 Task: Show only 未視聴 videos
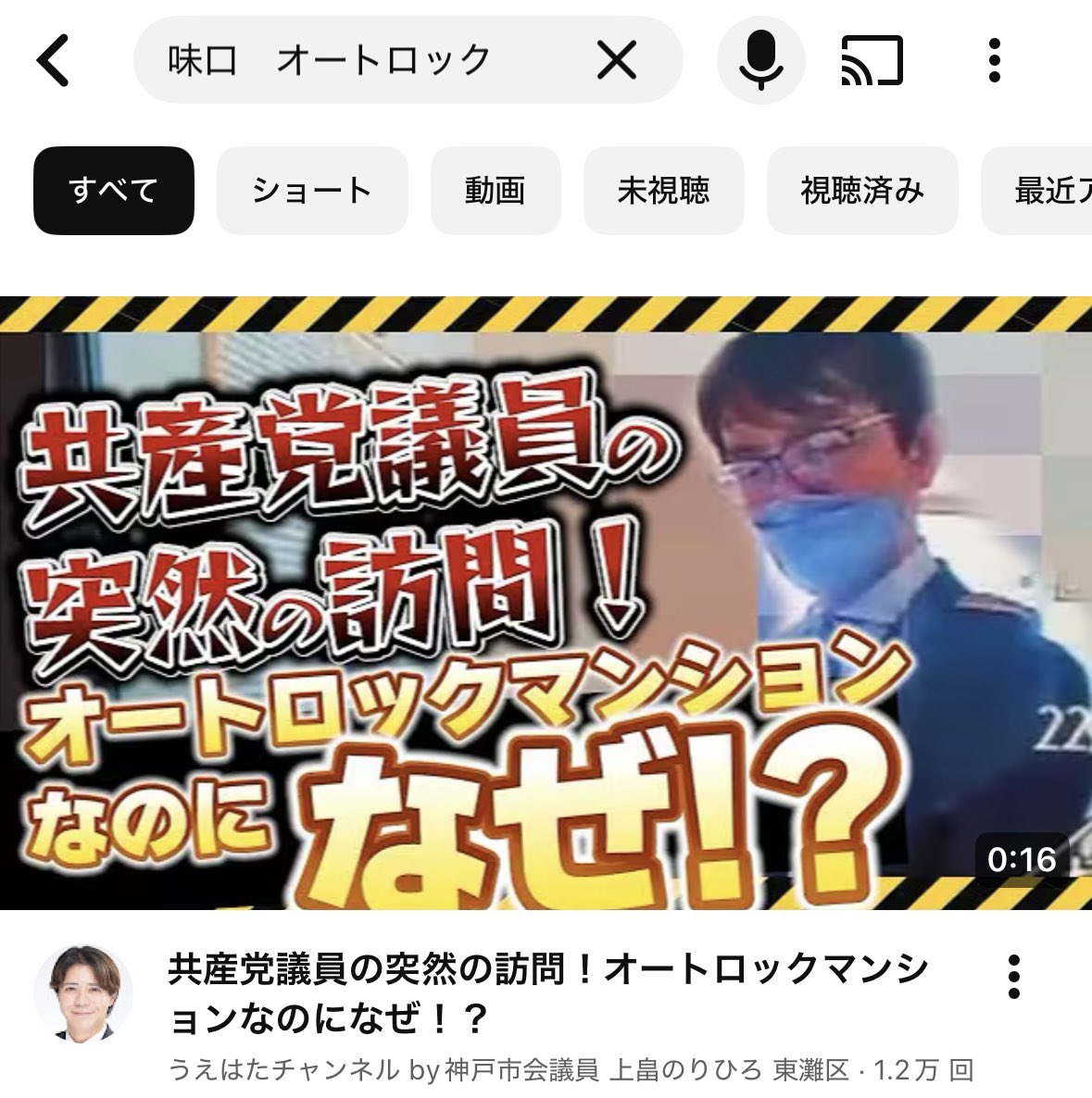(x=663, y=191)
